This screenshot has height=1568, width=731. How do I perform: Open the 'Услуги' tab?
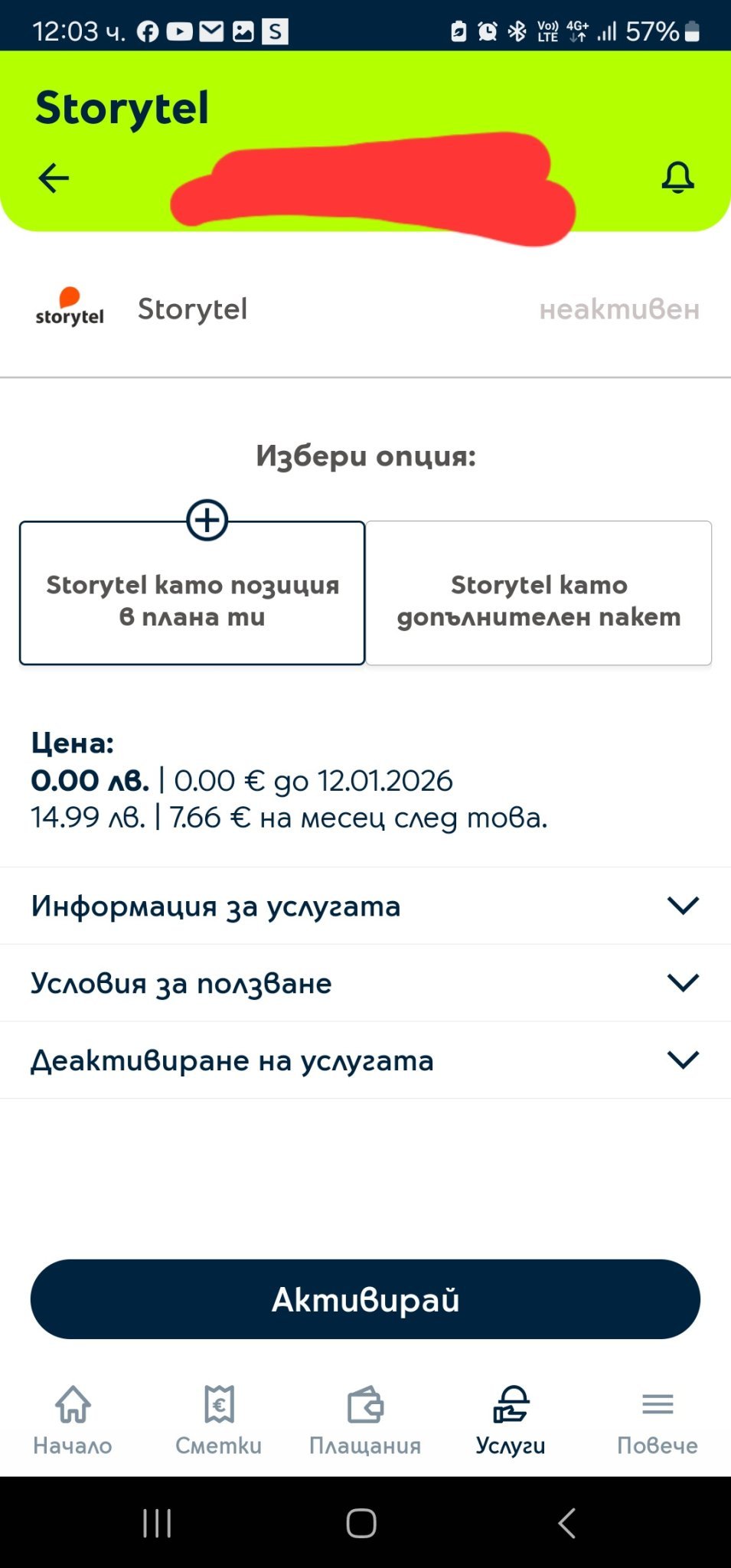pos(511,1420)
